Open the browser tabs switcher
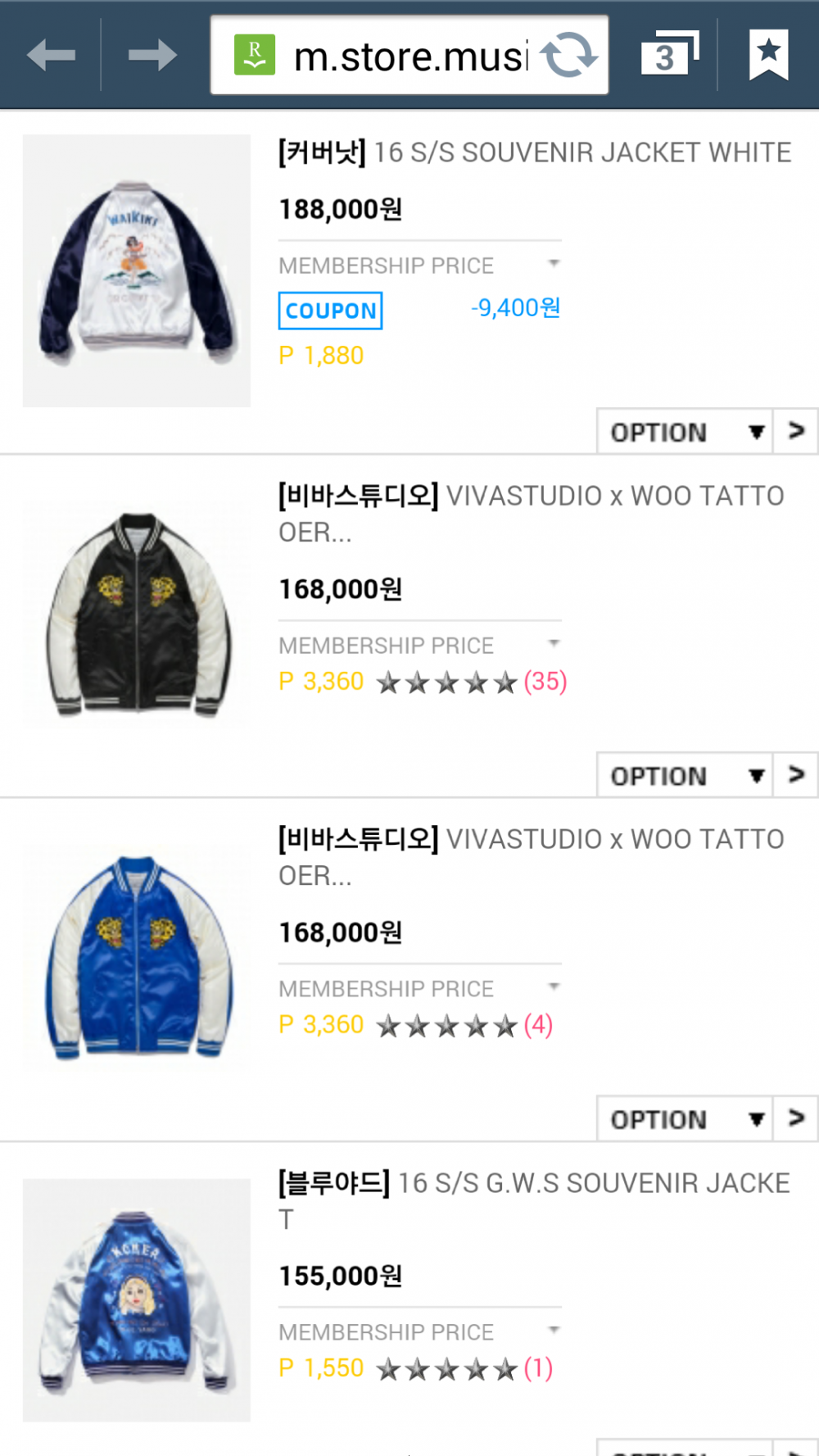Viewport: 819px width, 1456px height. pos(668,55)
